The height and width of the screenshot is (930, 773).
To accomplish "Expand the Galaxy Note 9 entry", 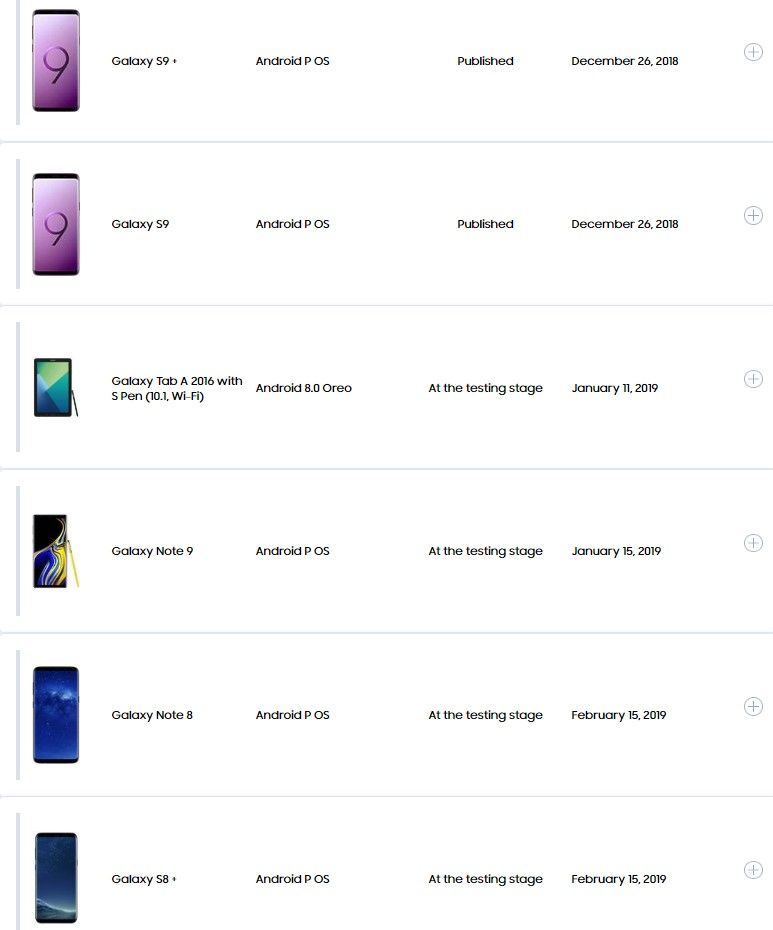I will tap(753, 543).
